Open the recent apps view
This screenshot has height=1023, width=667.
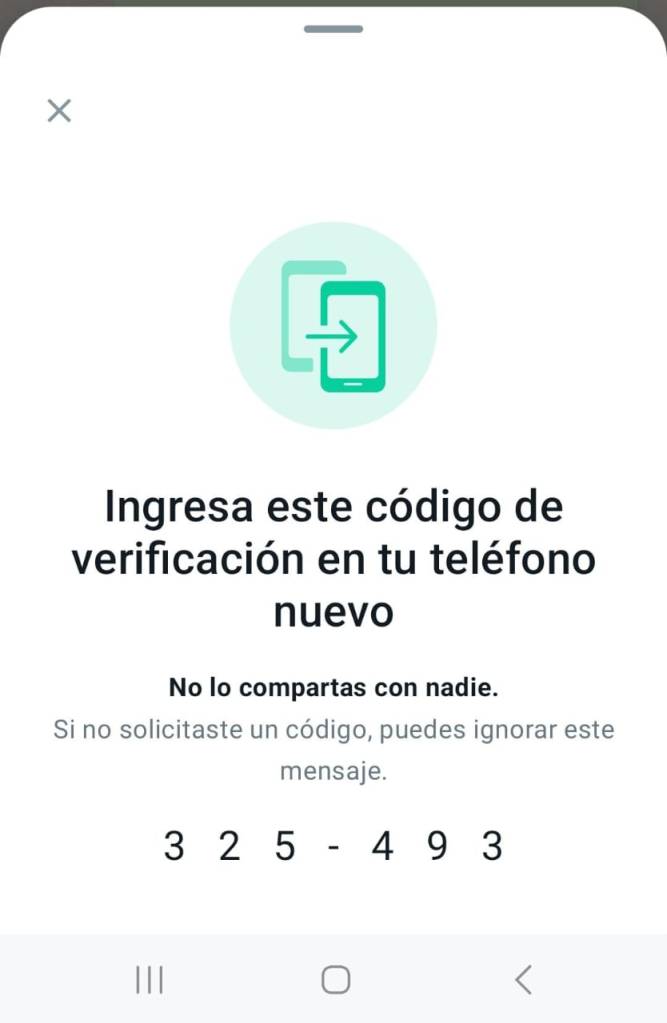tap(149, 980)
